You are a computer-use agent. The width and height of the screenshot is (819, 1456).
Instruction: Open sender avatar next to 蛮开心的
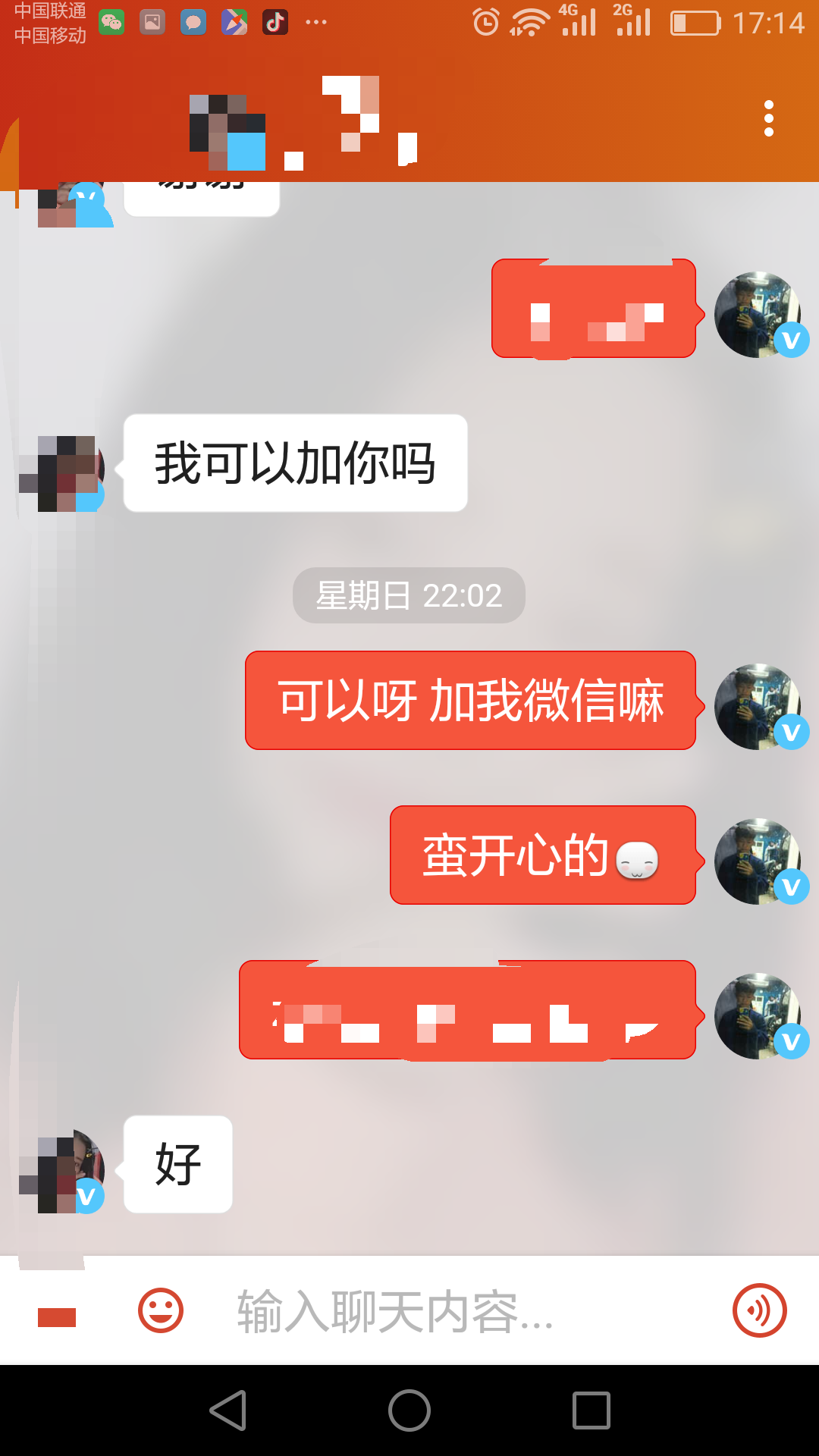(x=758, y=861)
